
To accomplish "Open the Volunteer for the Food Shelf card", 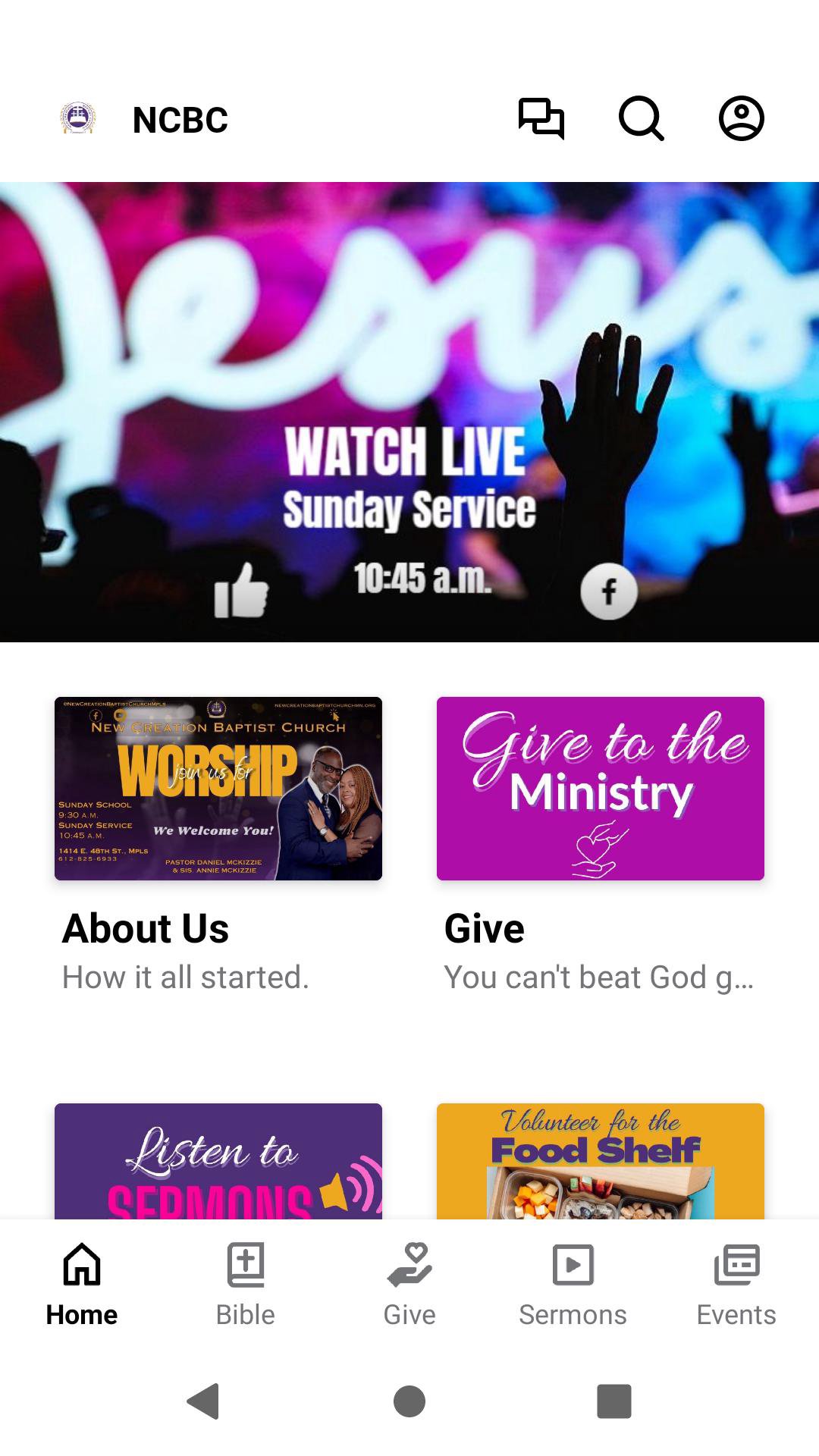I will coord(601,1161).
